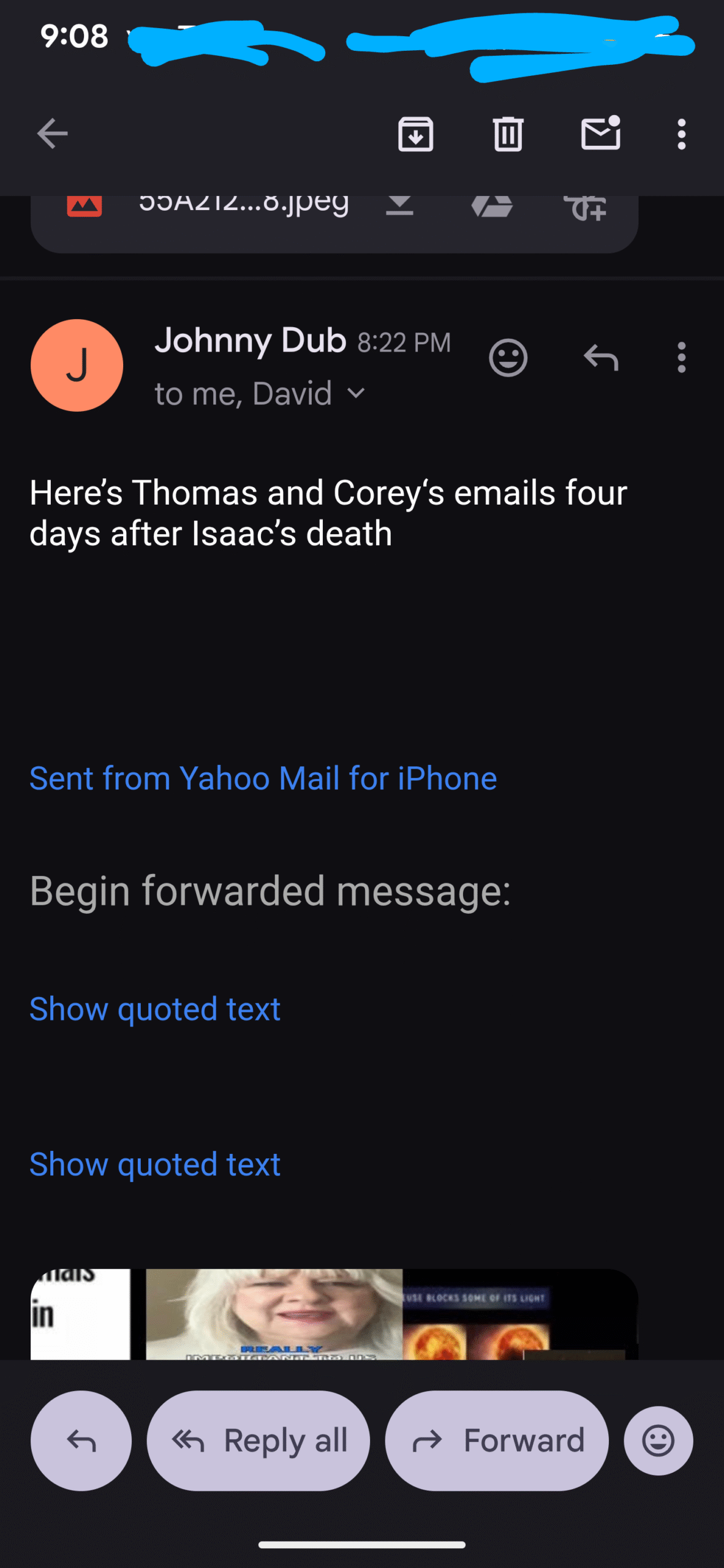Archive this email conversation

(416, 134)
